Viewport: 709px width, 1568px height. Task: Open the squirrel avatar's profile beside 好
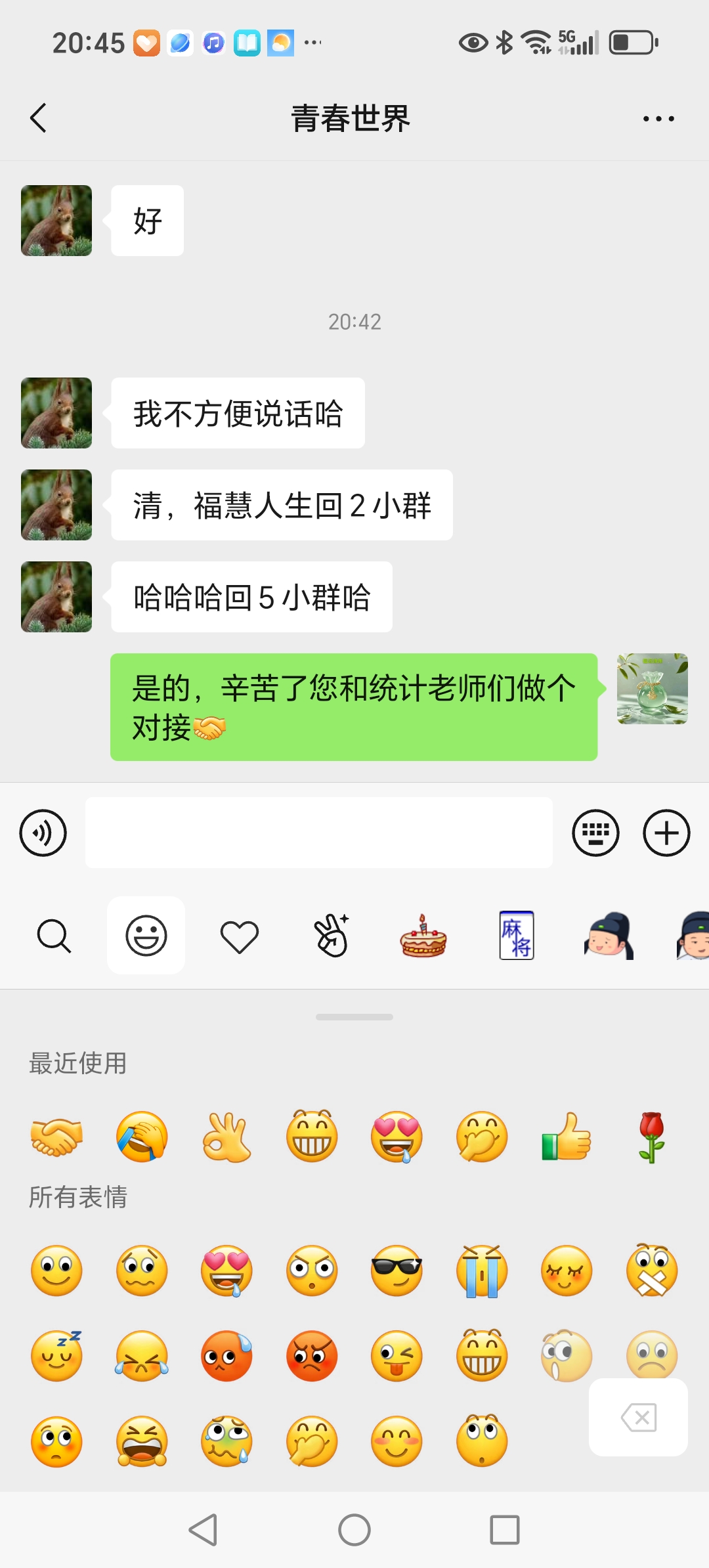click(x=56, y=221)
